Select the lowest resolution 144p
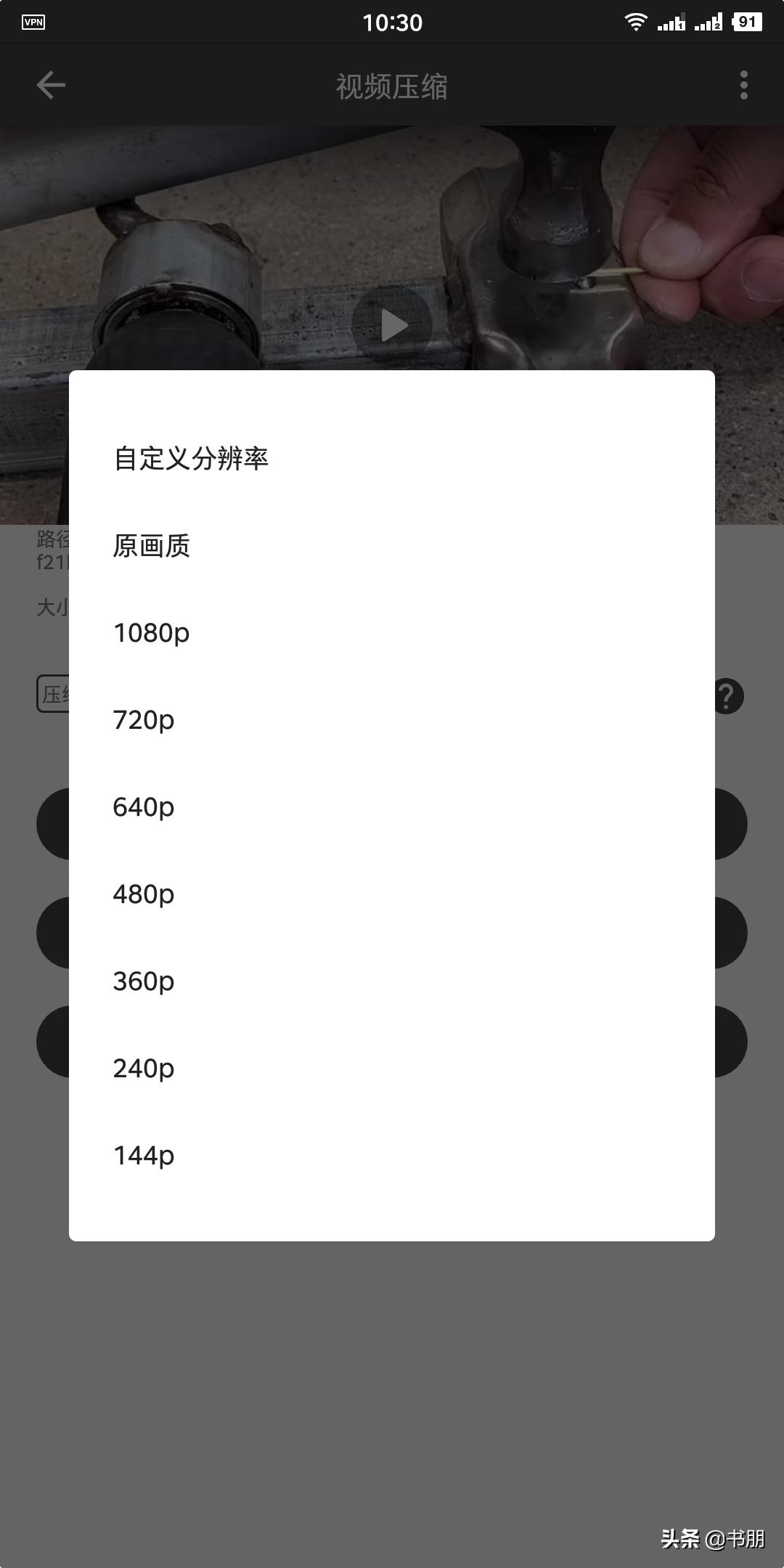 144,1156
